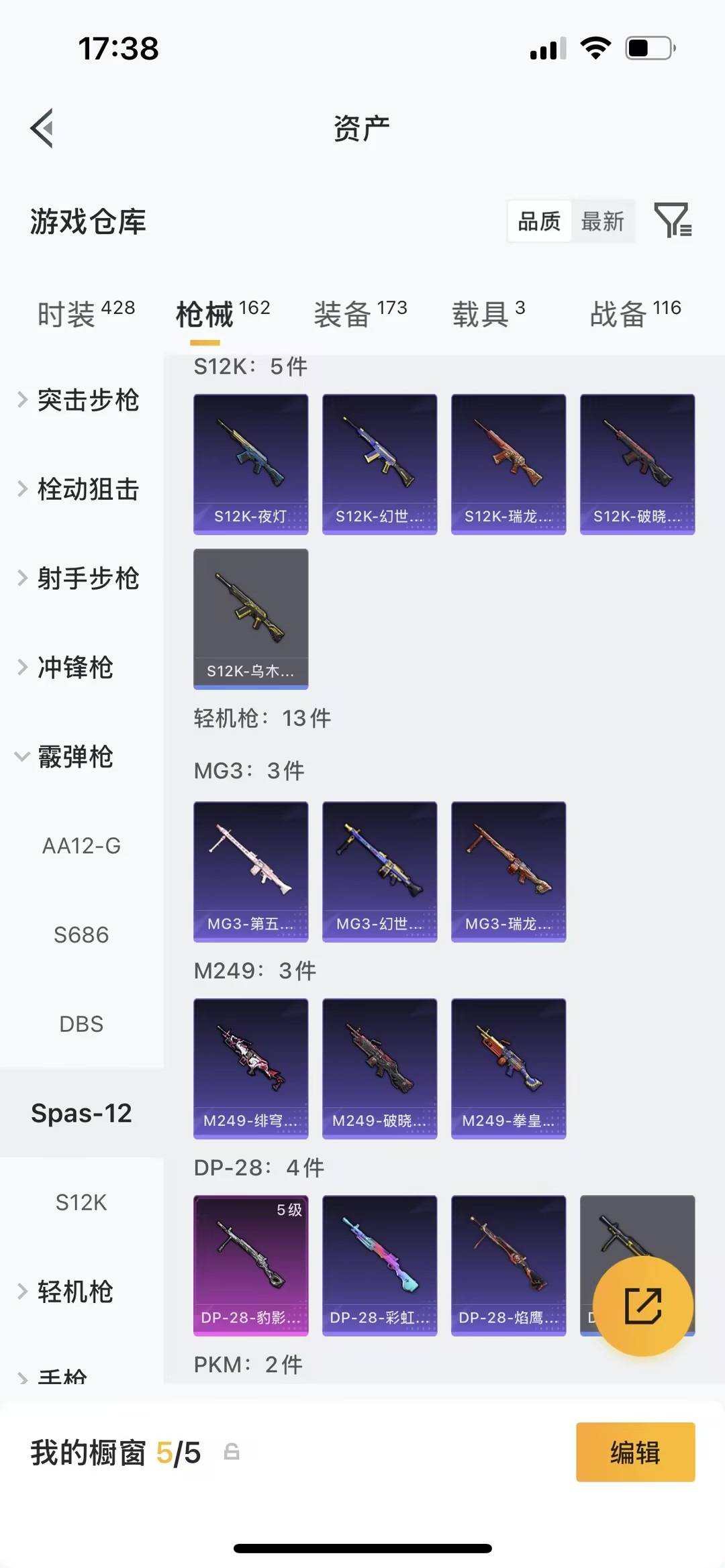This screenshot has width=725, height=1568.
Task: Select AA12-G in the sidebar
Action: [x=81, y=846]
